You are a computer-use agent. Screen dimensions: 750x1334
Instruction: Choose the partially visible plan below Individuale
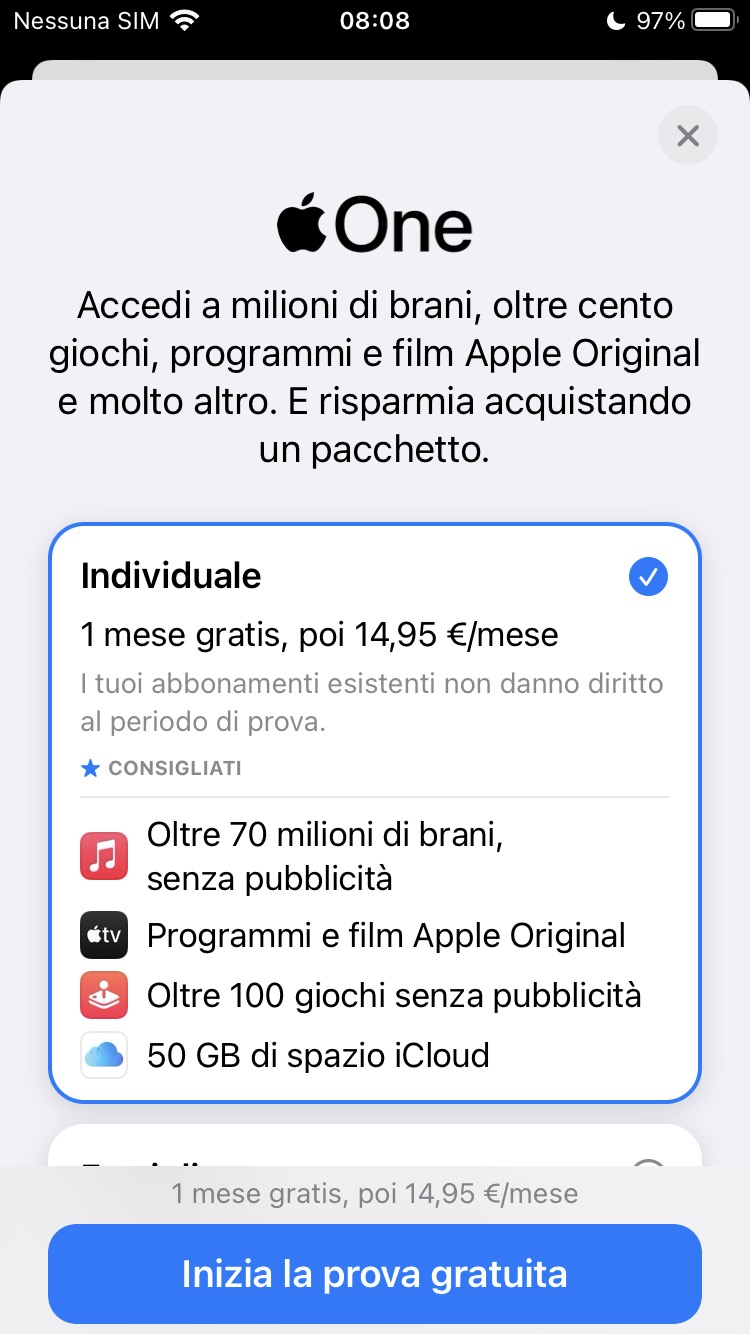tap(375, 1147)
